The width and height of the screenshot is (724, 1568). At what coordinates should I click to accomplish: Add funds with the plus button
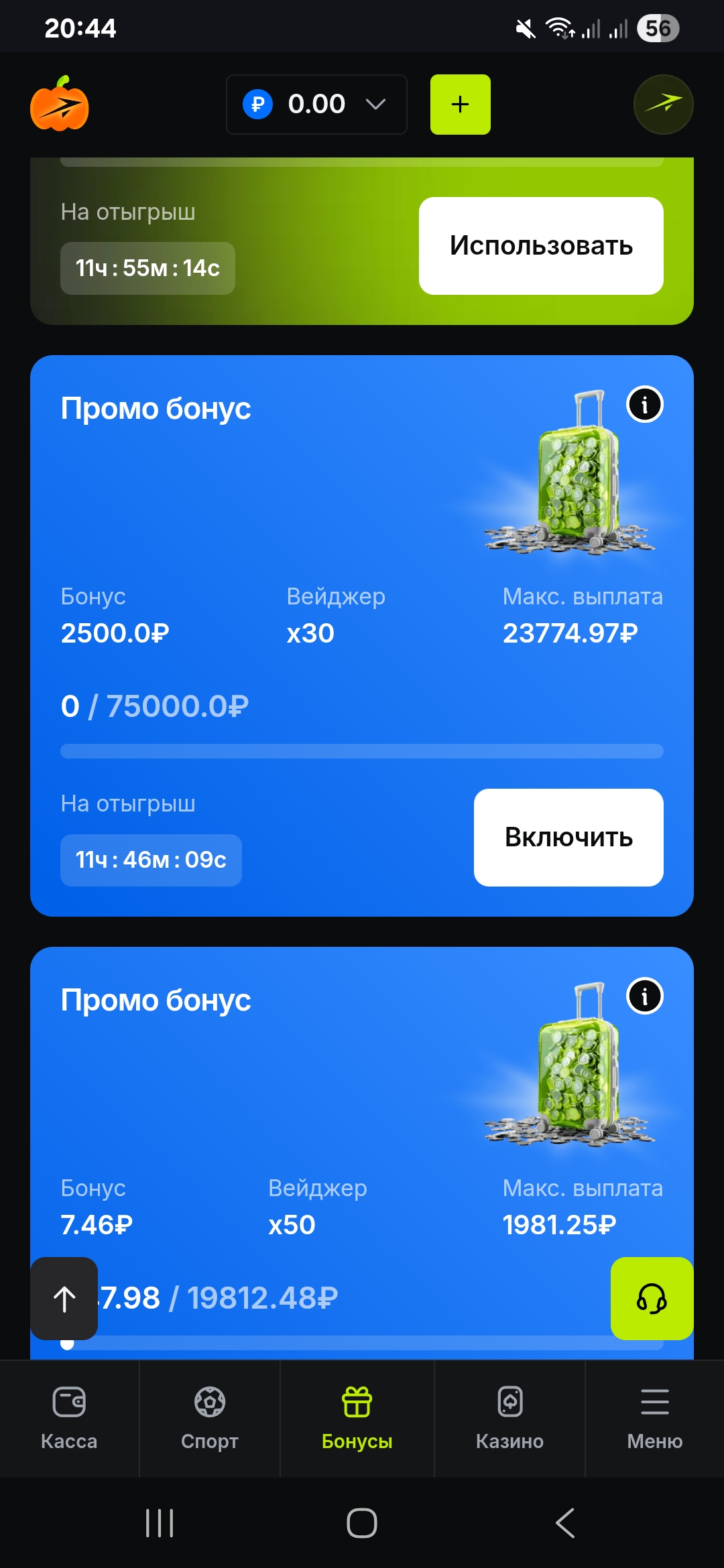tap(460, 105)
